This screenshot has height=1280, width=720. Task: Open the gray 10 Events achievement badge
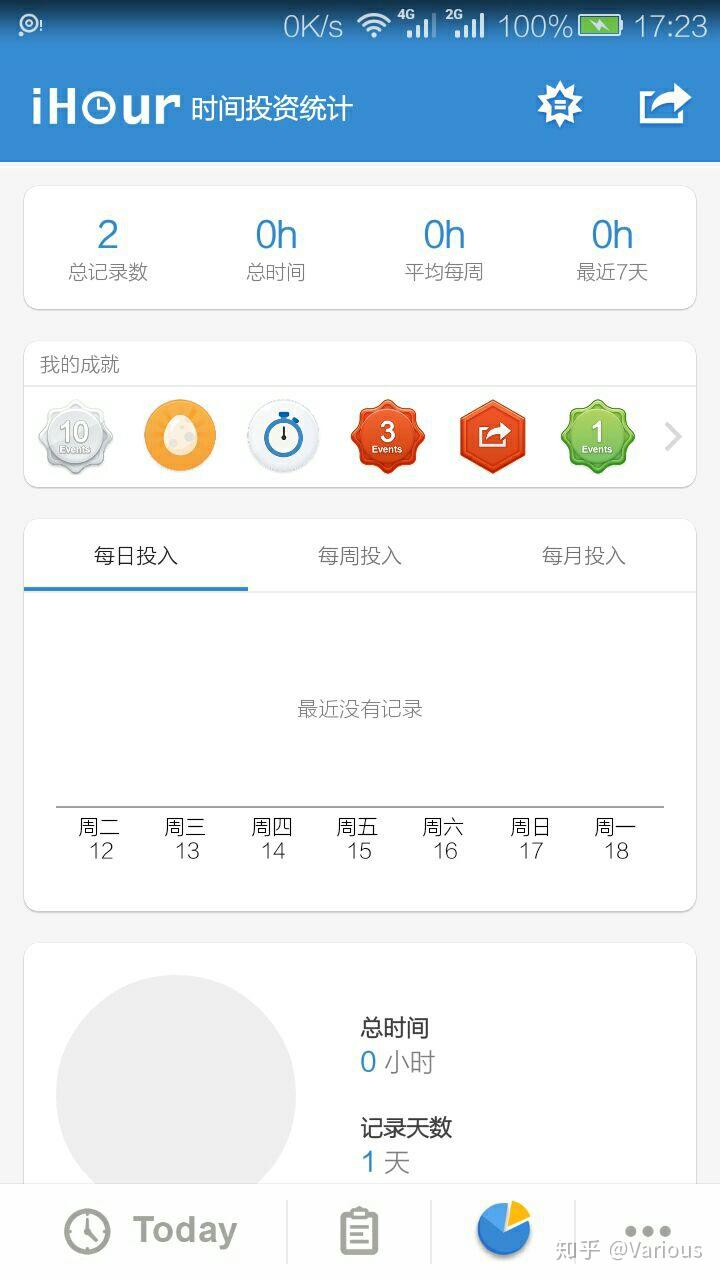click(x=75, y=436)
